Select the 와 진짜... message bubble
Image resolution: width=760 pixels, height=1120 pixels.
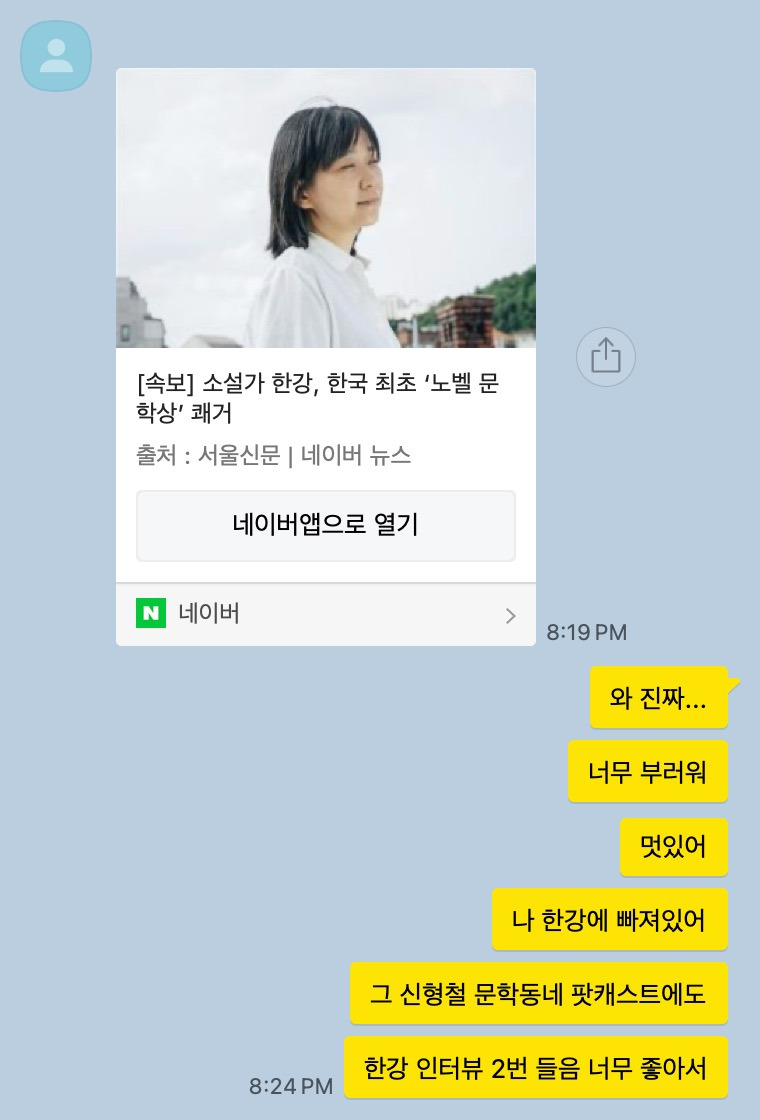pyautogui.click(x=660, y=697)
